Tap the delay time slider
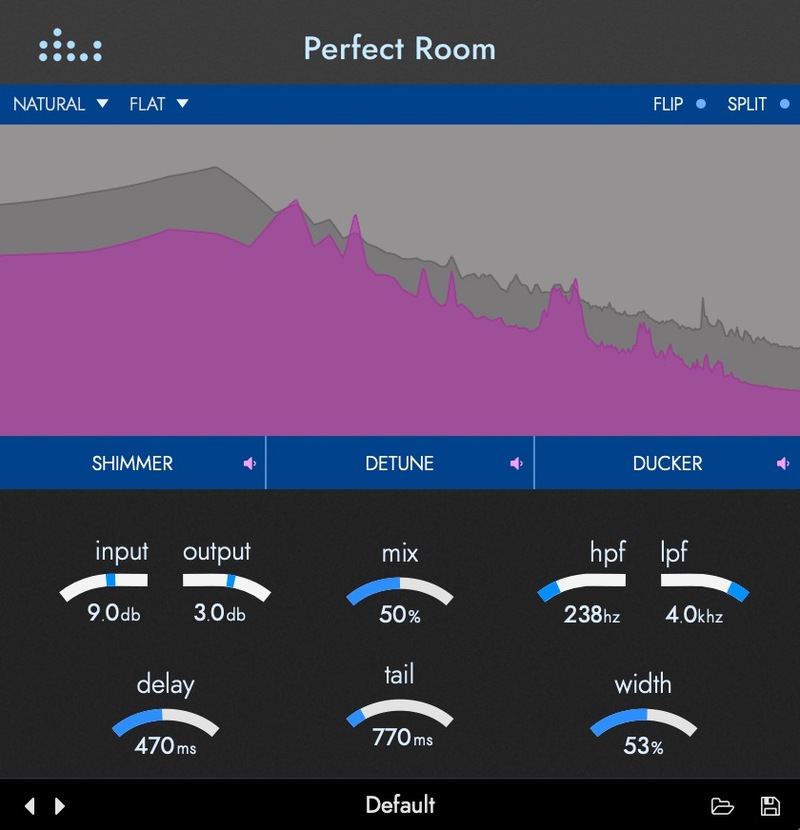 pyautogui.click(x=165, y=720)
